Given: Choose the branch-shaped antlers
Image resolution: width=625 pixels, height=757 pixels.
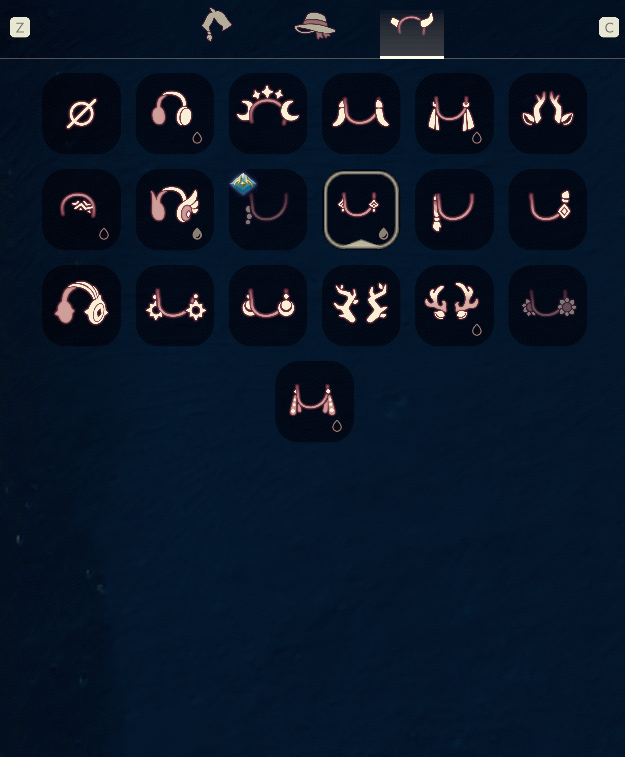Looking at the screenshot, I should (x=361, y=305).
